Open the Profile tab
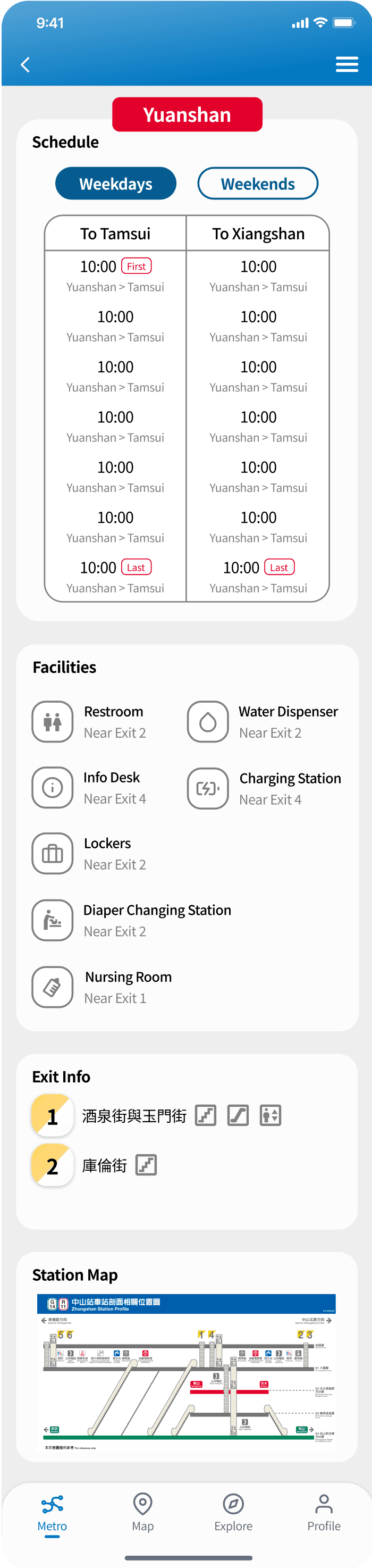This screenshot has height=1568, width=372. (x=323, y=1513)
